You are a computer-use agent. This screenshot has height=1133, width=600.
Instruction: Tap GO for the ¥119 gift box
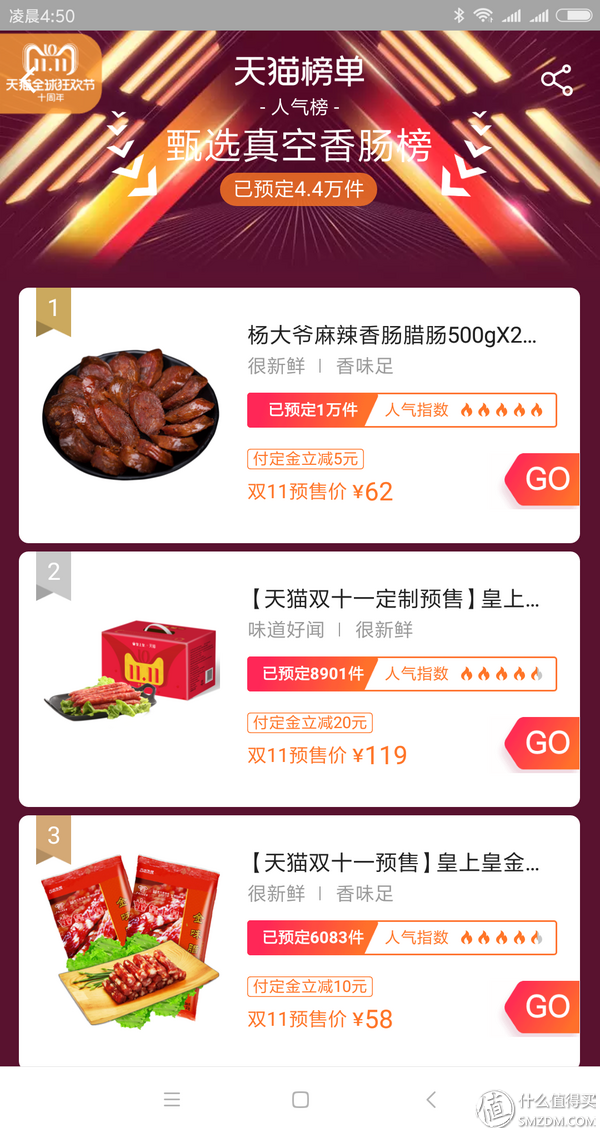point(544,743)
